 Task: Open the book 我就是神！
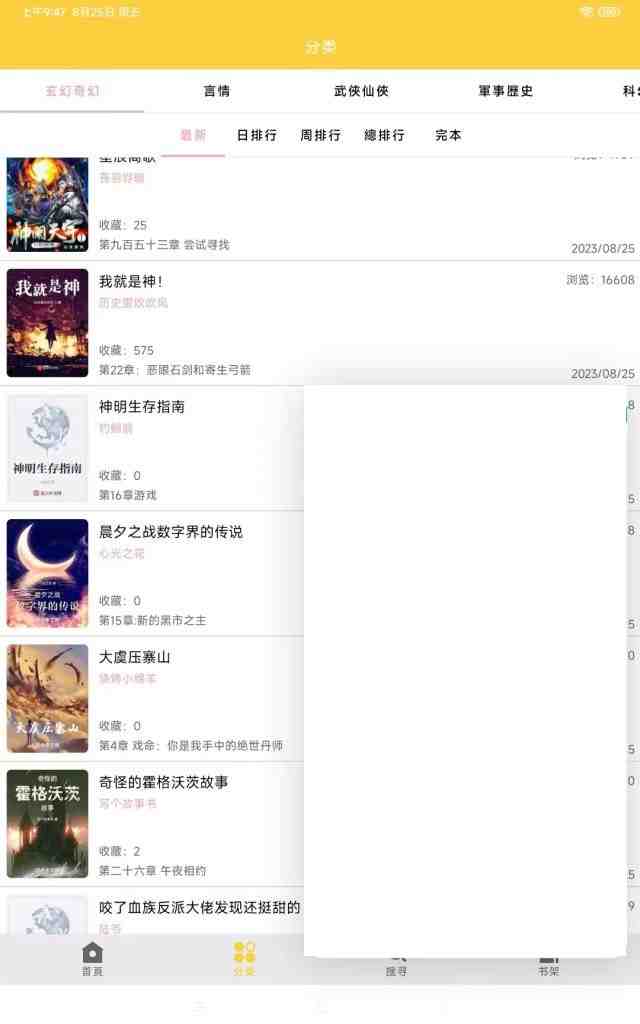[131, 282]
